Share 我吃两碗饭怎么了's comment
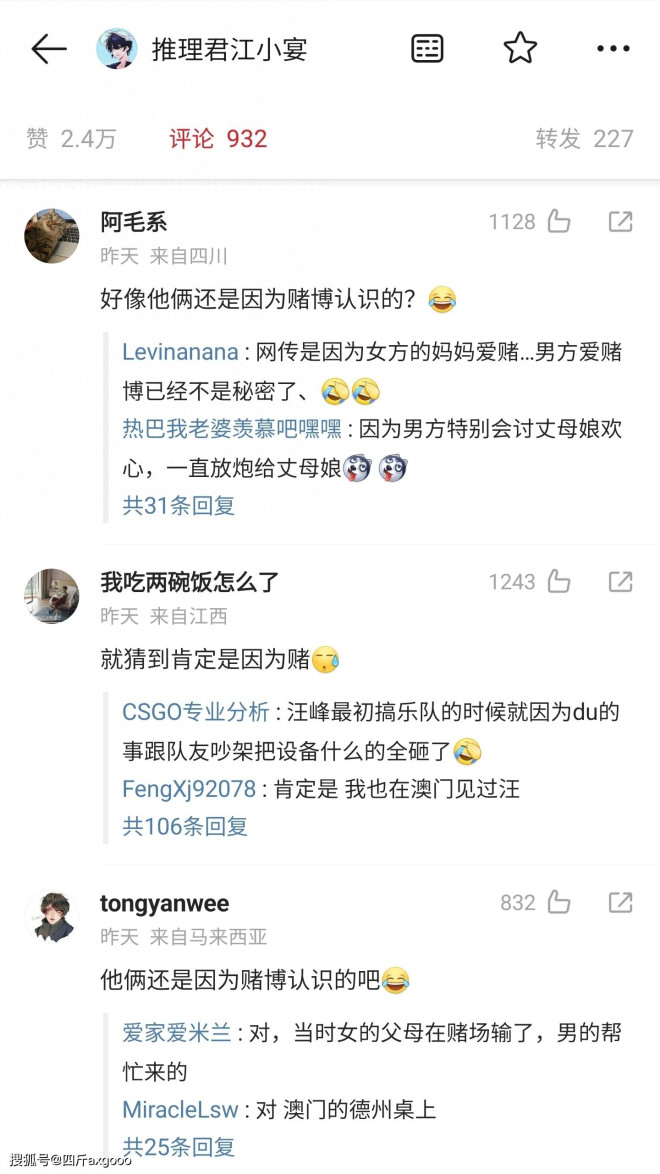This screenshot has width=660, height=1174. click(620, 582)
